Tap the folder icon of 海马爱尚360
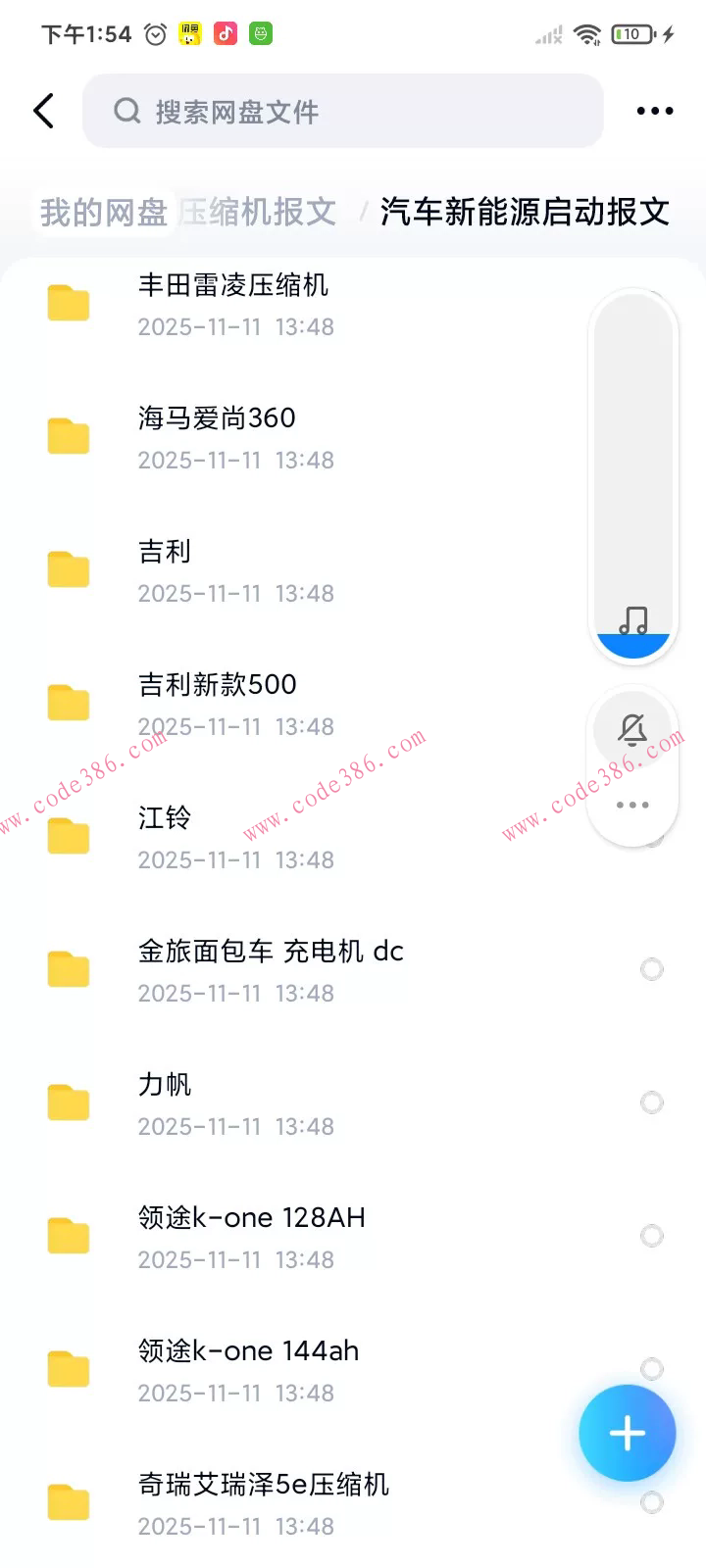This screenshot has height=1568, width=706. pyautogui.click(x=68, y=436)
